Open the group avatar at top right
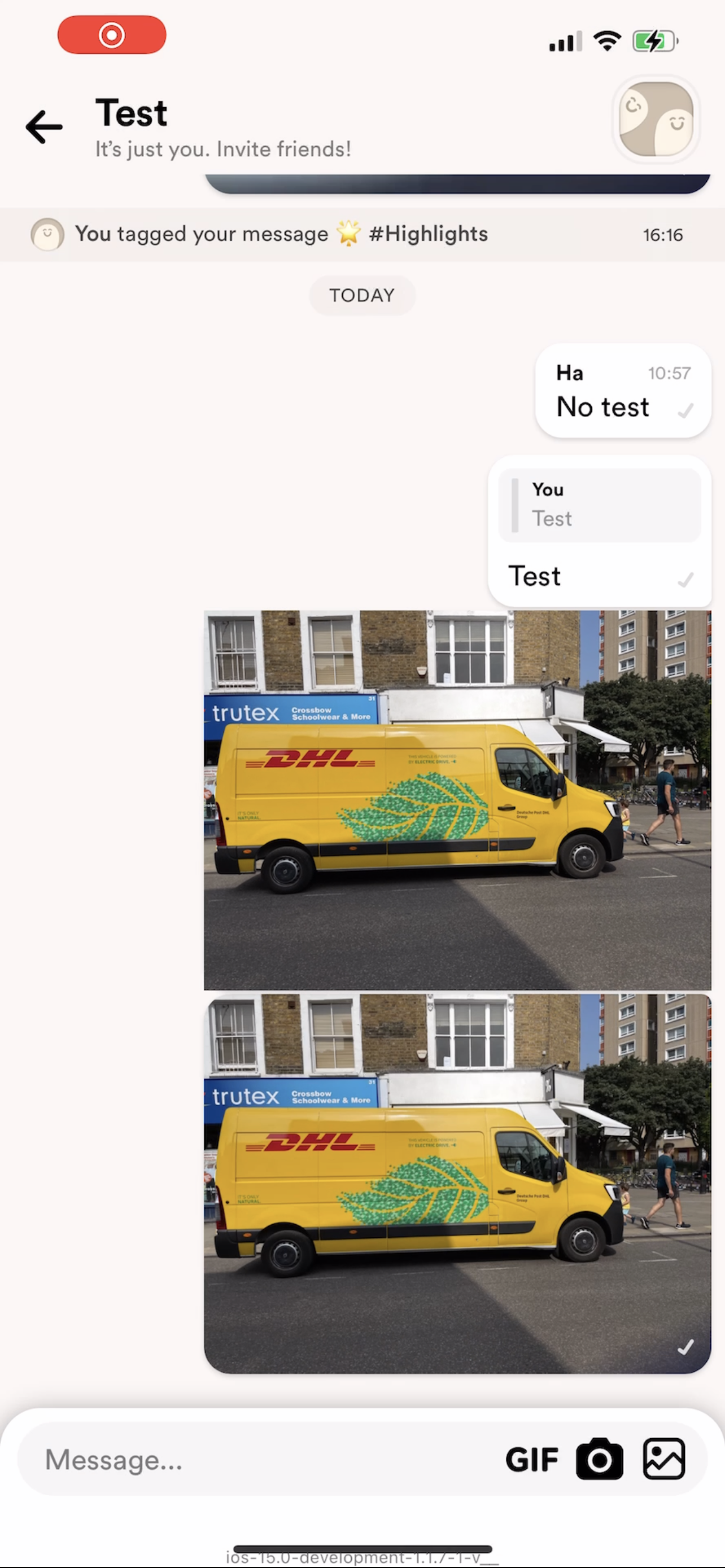725x1568 pixels. coord(656,119)
